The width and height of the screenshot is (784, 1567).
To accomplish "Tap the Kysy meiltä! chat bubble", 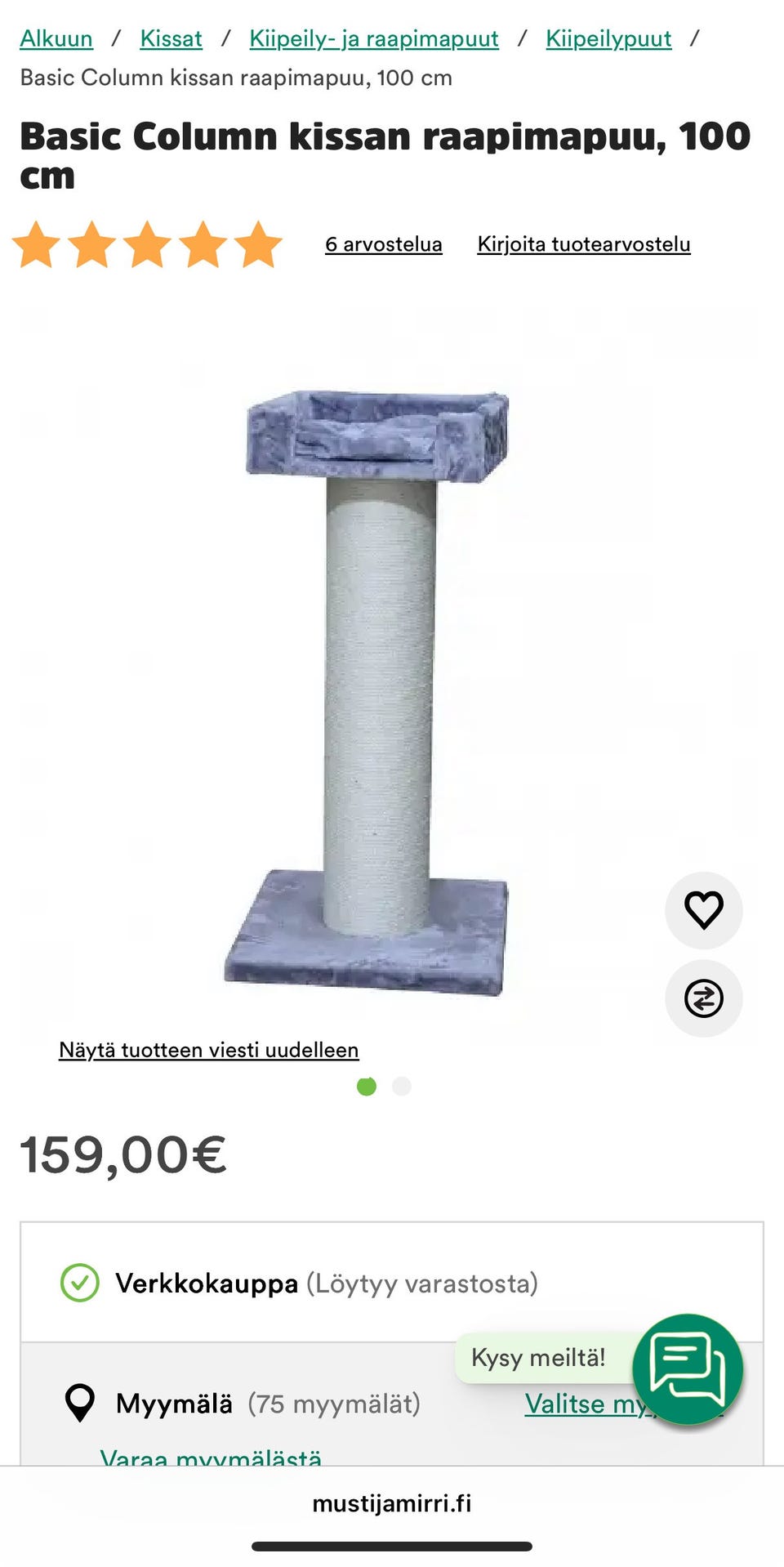I will click(537, 1357).
